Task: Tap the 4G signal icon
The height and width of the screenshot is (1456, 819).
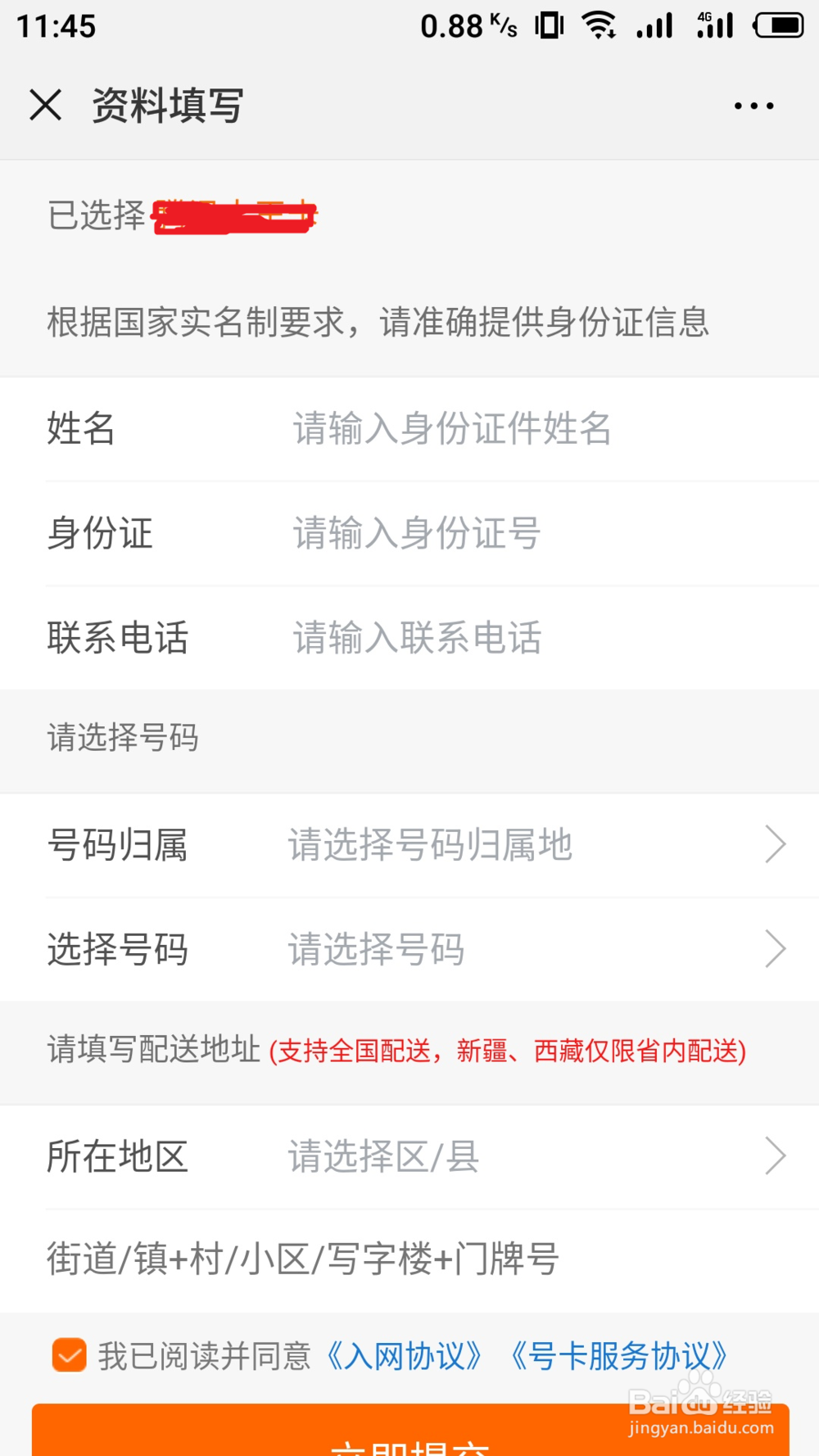Action: (714, 25)
